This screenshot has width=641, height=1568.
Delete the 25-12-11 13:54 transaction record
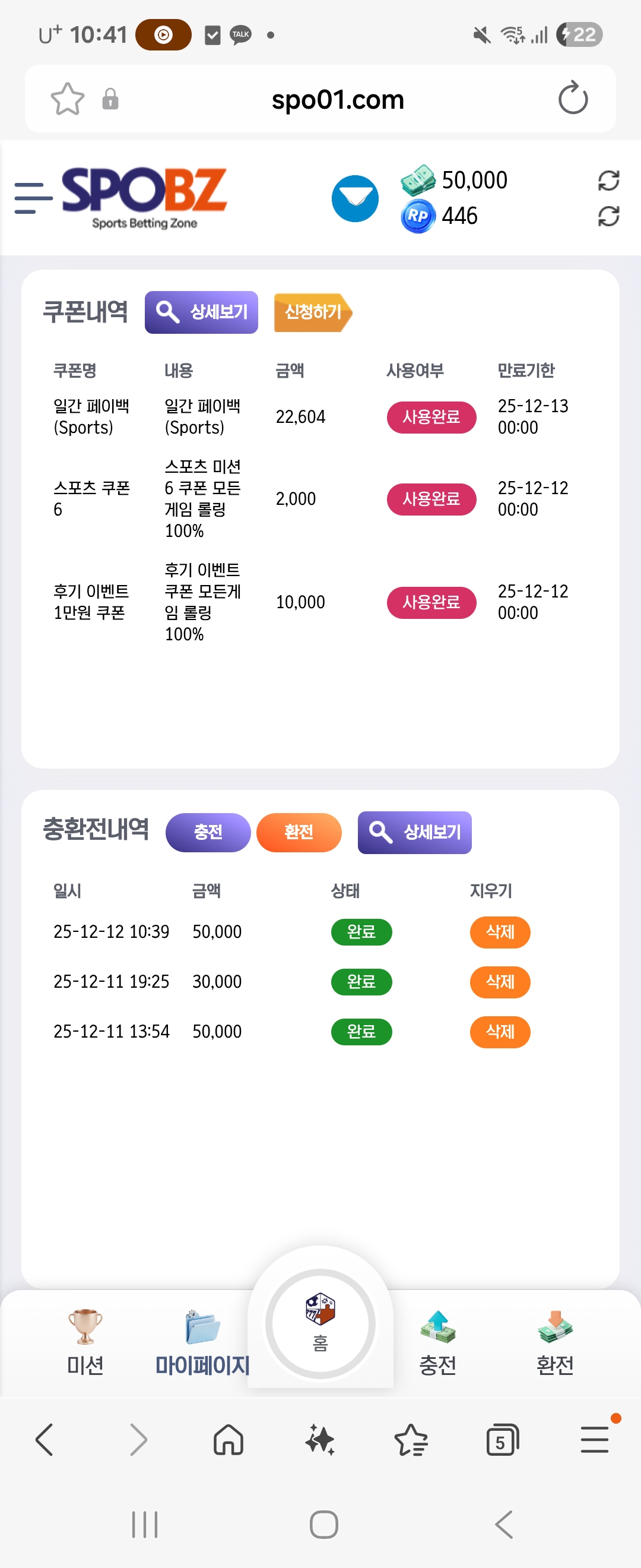500,1032
